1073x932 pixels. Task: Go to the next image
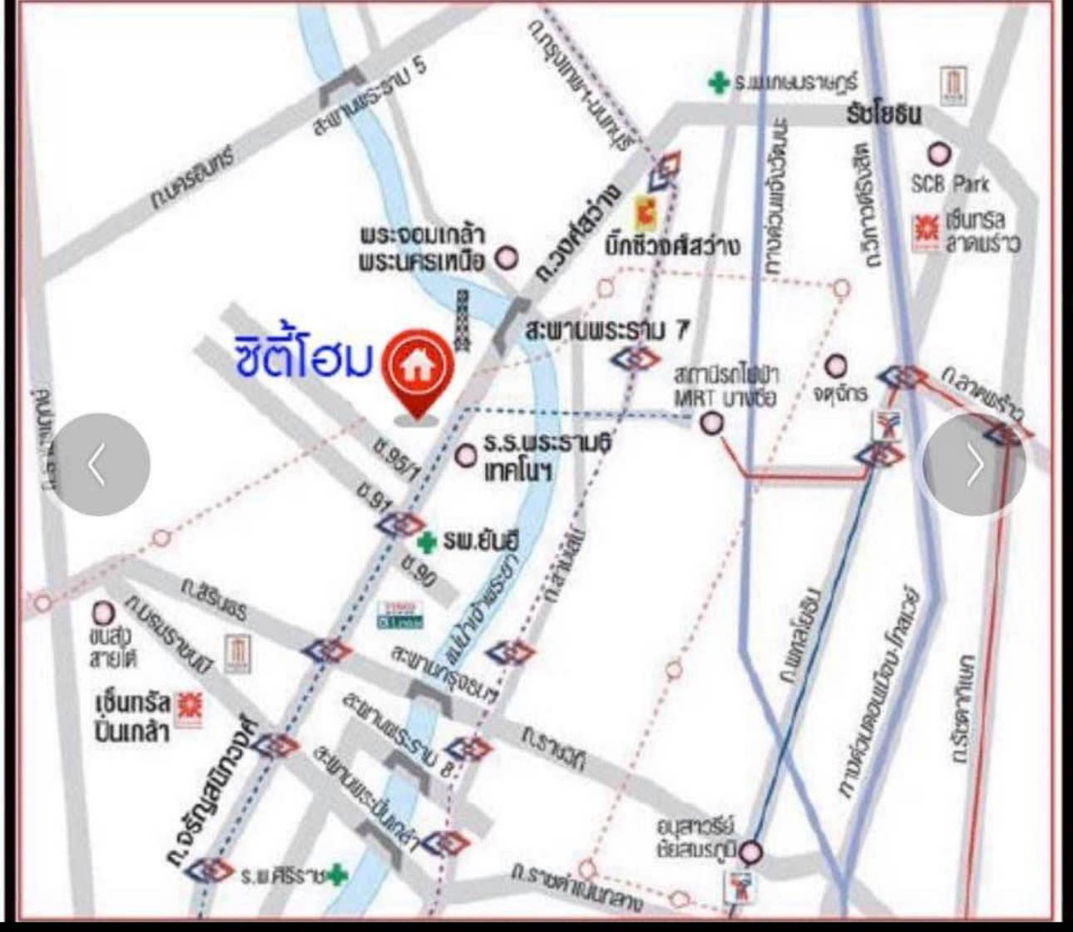pyautogui.click(x=974, y=465)
